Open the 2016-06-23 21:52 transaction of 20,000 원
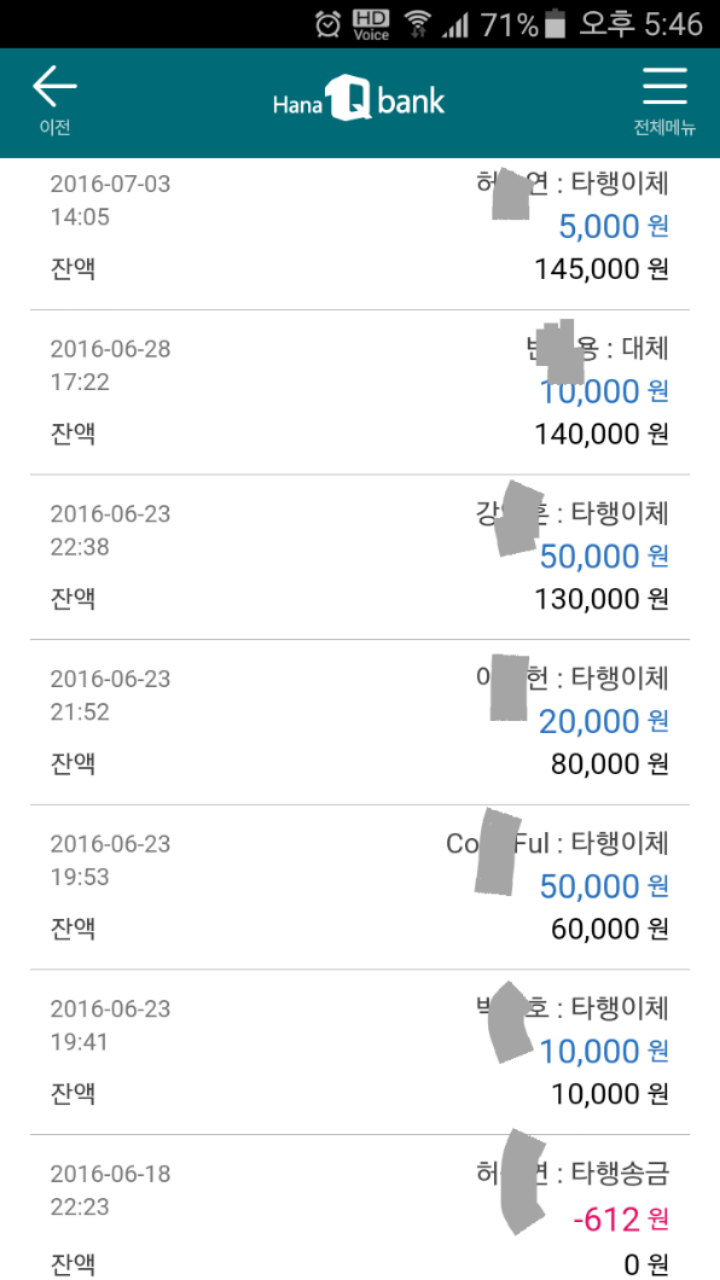720x1280 pixels. tap(360, 722)
